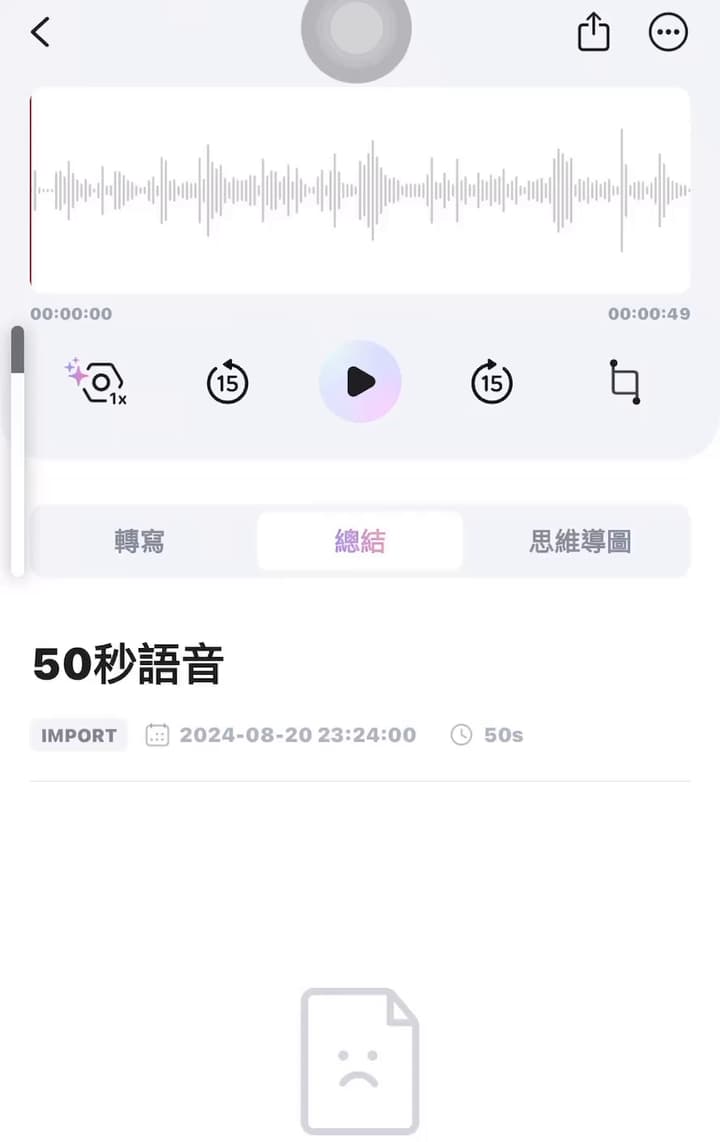Play the audio recording
This screenshot has height=1142, width=720.
360,381
